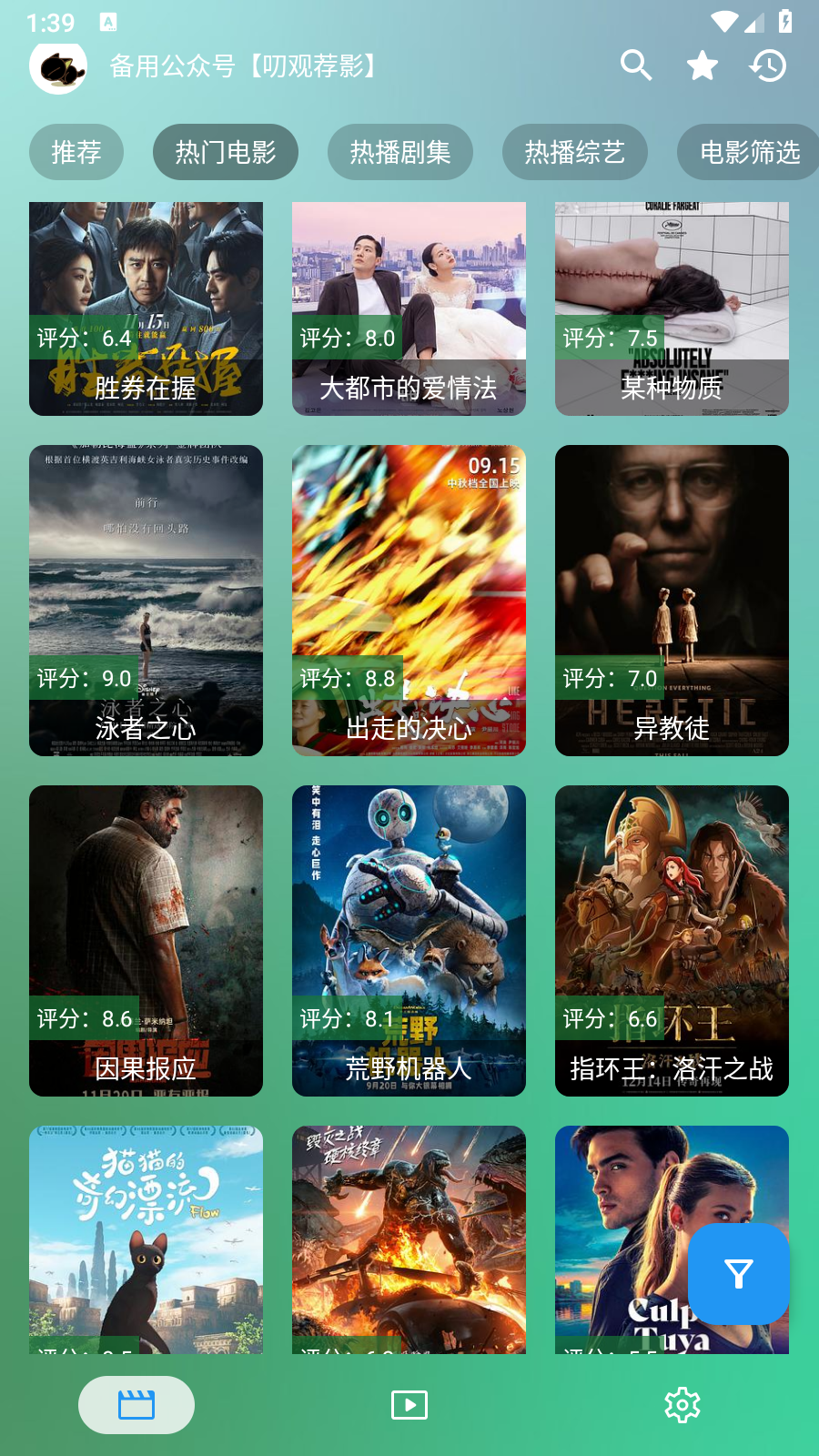Screen dimensions: 819x1456
Task: Select the 热门电影 tab
Action: [225, 152]
